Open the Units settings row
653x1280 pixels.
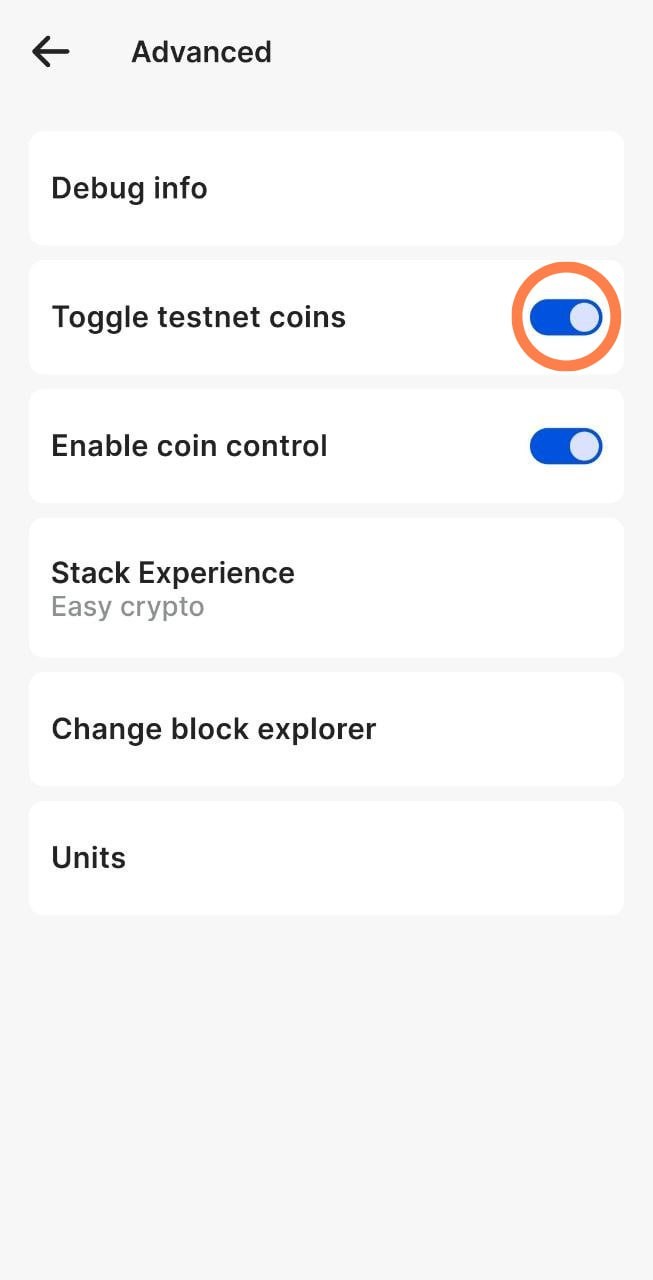click(326, 858)
